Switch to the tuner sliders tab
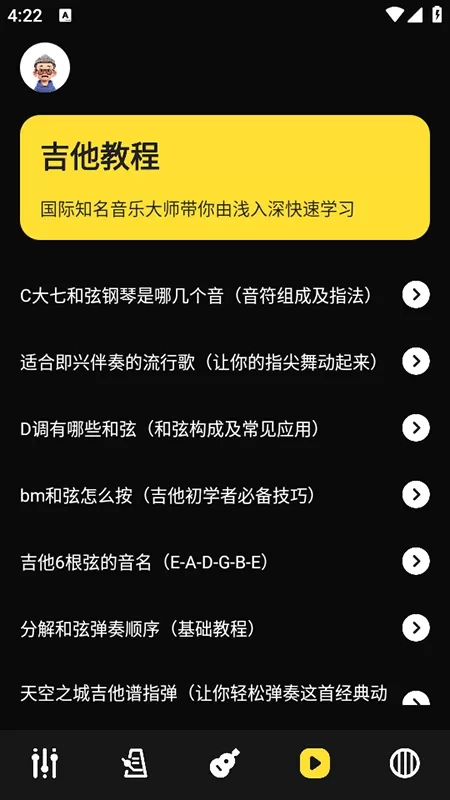 click(x=45, y=763)
